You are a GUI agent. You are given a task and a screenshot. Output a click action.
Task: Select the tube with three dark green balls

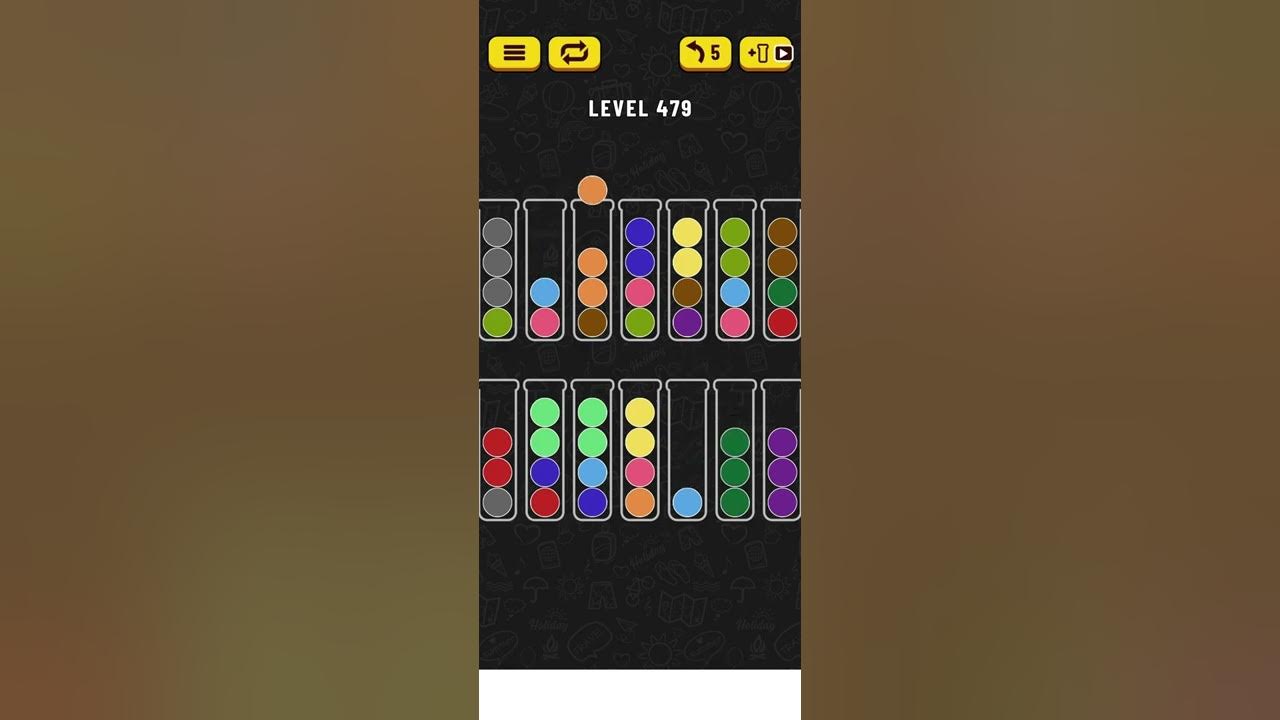tap(735, 452)
